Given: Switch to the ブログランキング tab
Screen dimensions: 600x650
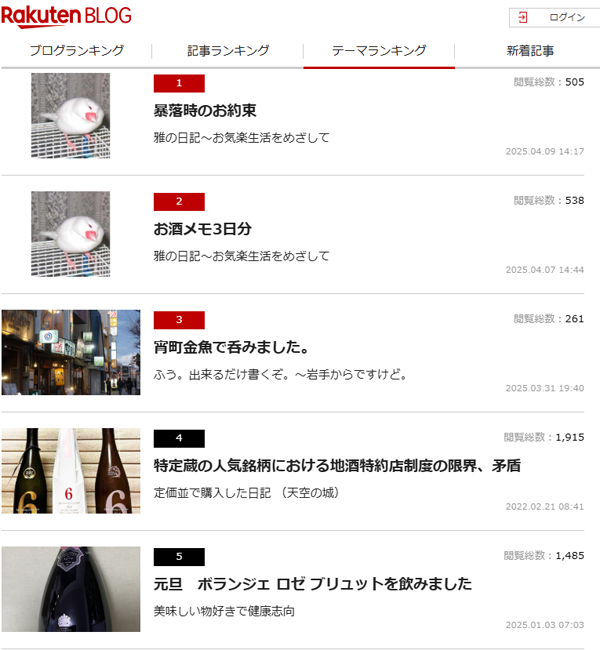Looking at the screenshot, I should tap(77, 51).
